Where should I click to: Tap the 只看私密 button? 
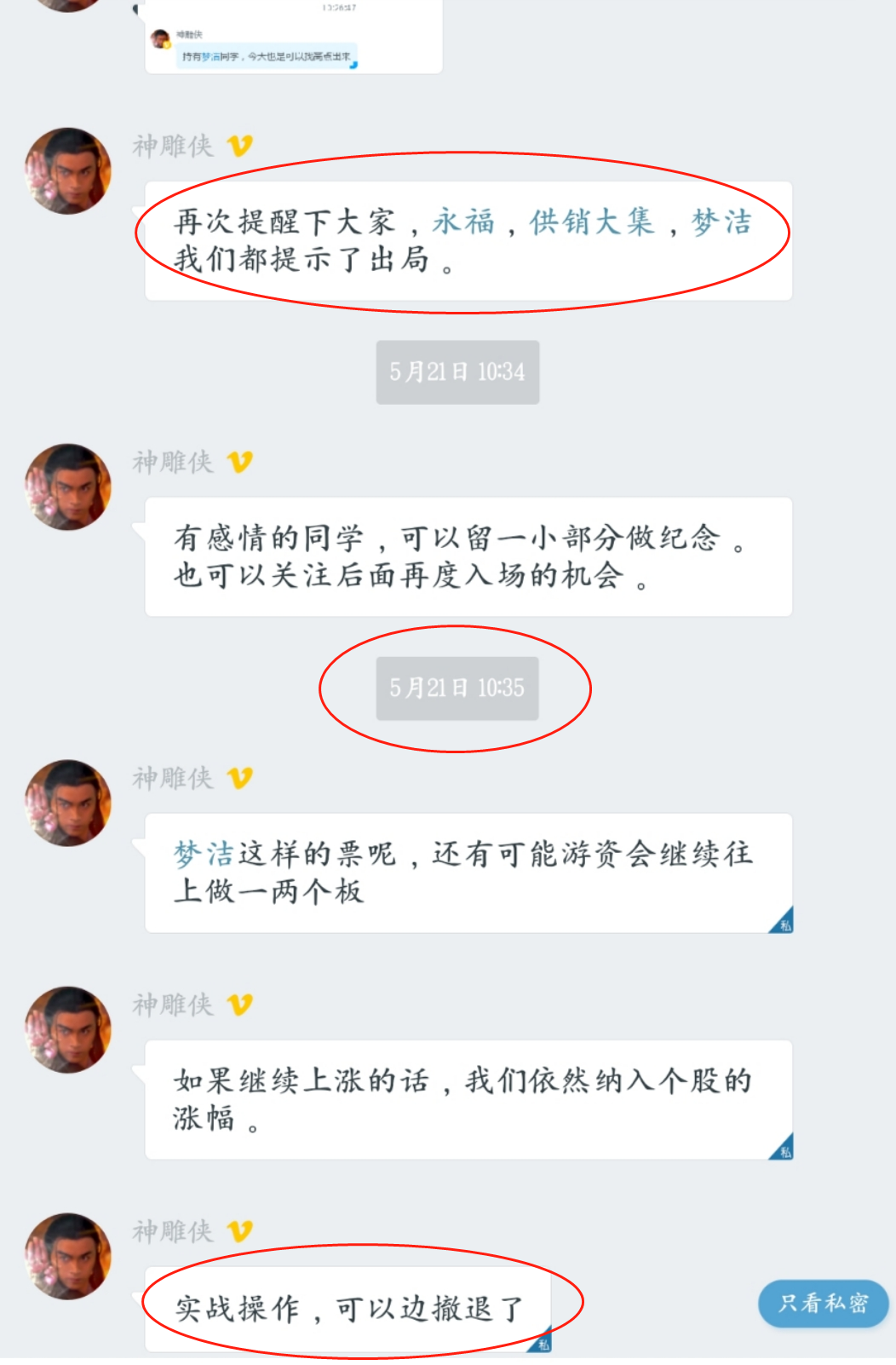(823, 1303)
